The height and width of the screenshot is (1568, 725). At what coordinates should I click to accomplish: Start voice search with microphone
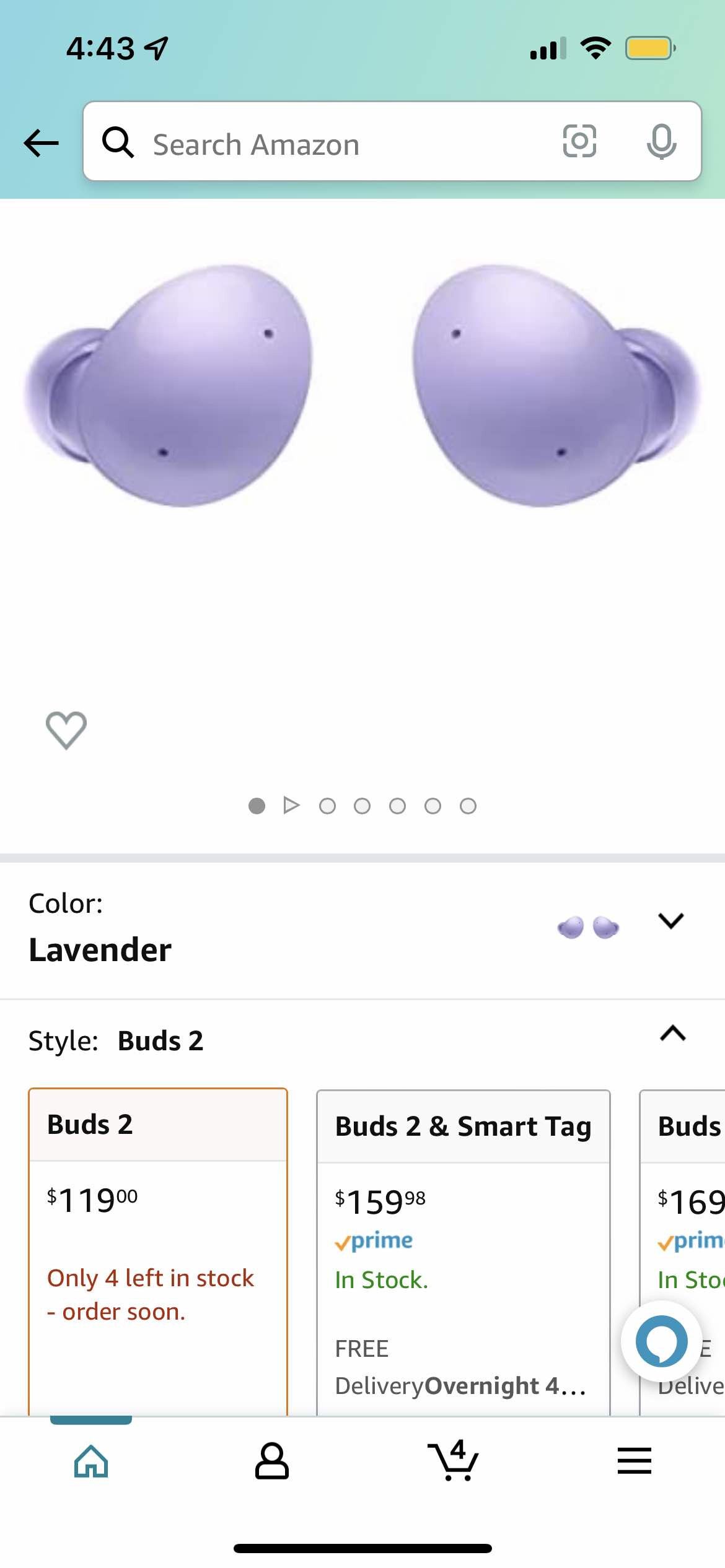(x=661, y=142)
